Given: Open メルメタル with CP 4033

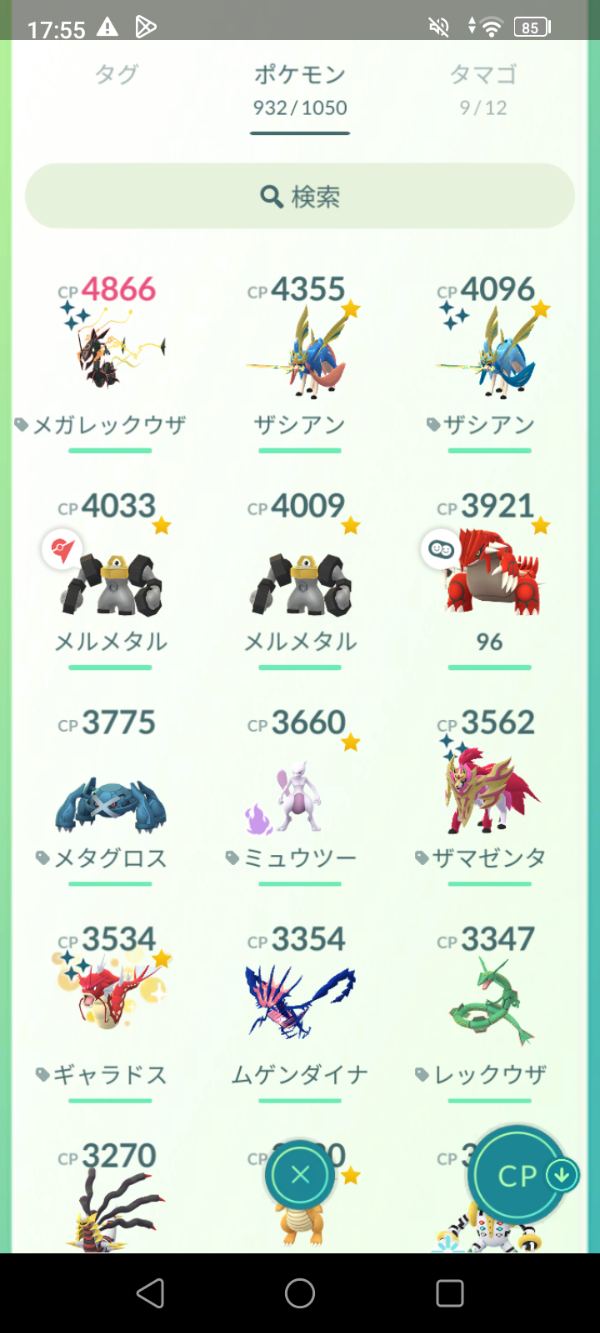Looking at the screenshot, I should click(x=110, y=580).
